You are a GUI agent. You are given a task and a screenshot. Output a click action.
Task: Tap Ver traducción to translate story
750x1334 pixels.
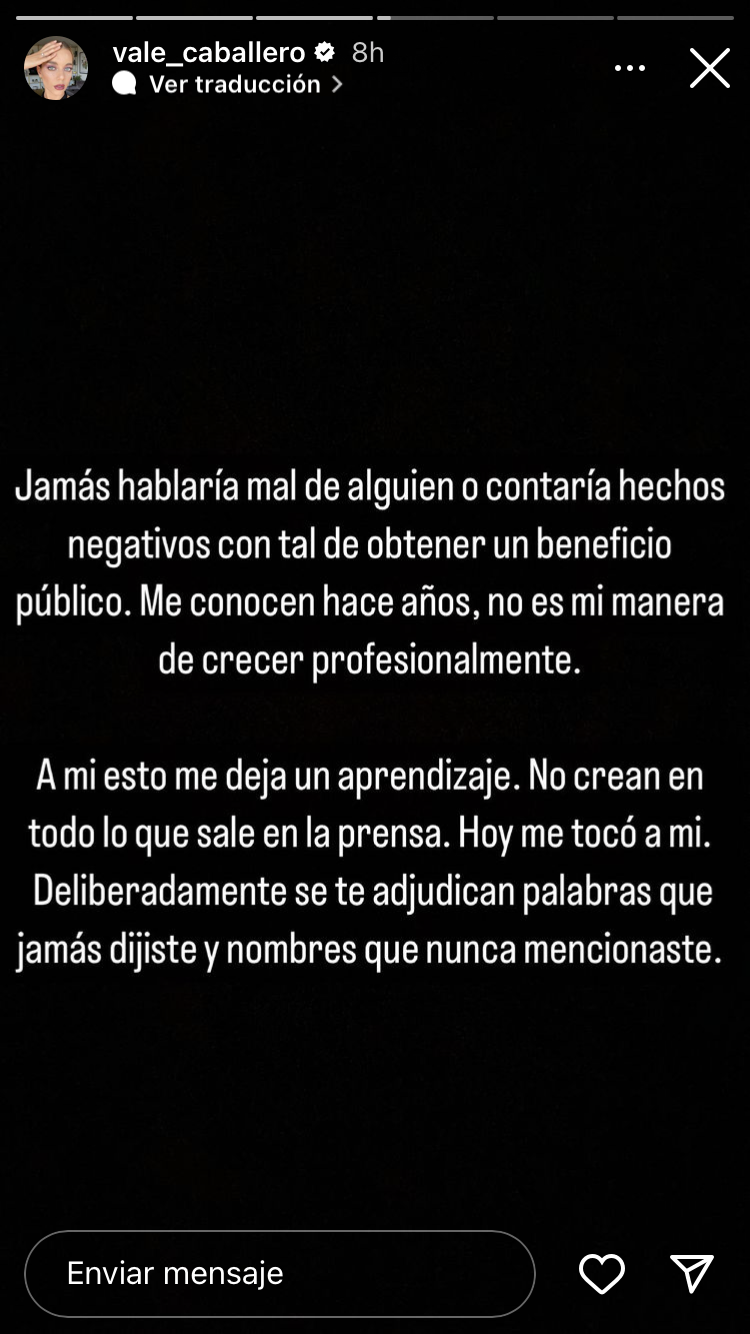point(234,85)
